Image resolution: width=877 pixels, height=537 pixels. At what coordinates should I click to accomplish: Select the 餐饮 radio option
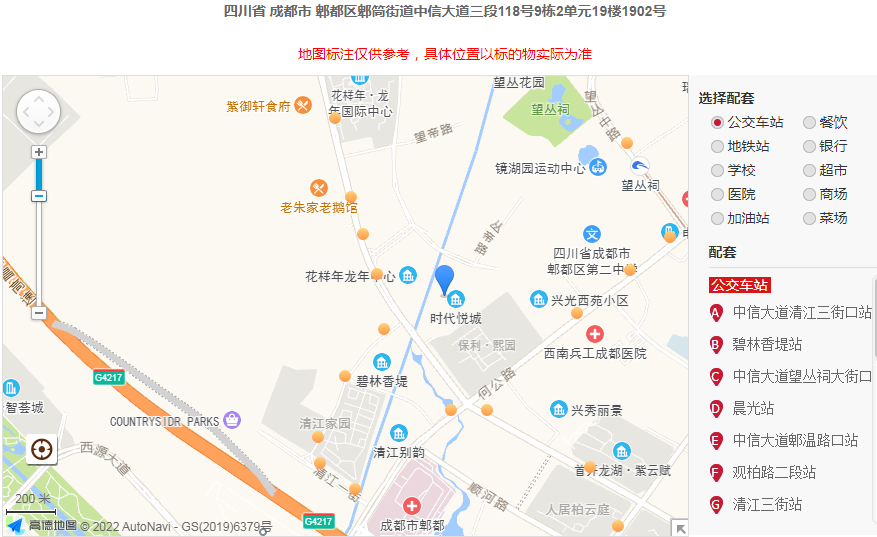810,122
